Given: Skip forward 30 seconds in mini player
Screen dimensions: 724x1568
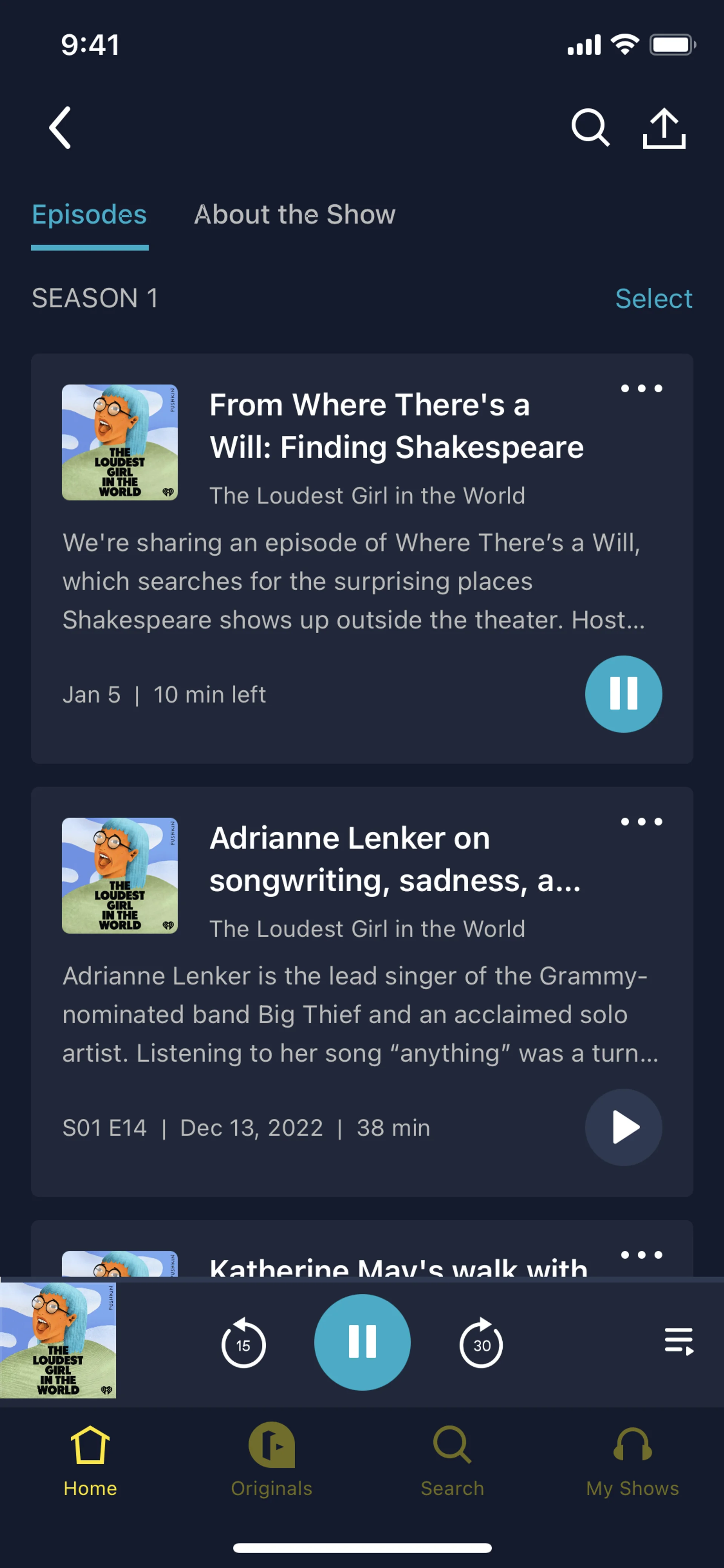Looking at the screenshot, I should click(481, 1343).
